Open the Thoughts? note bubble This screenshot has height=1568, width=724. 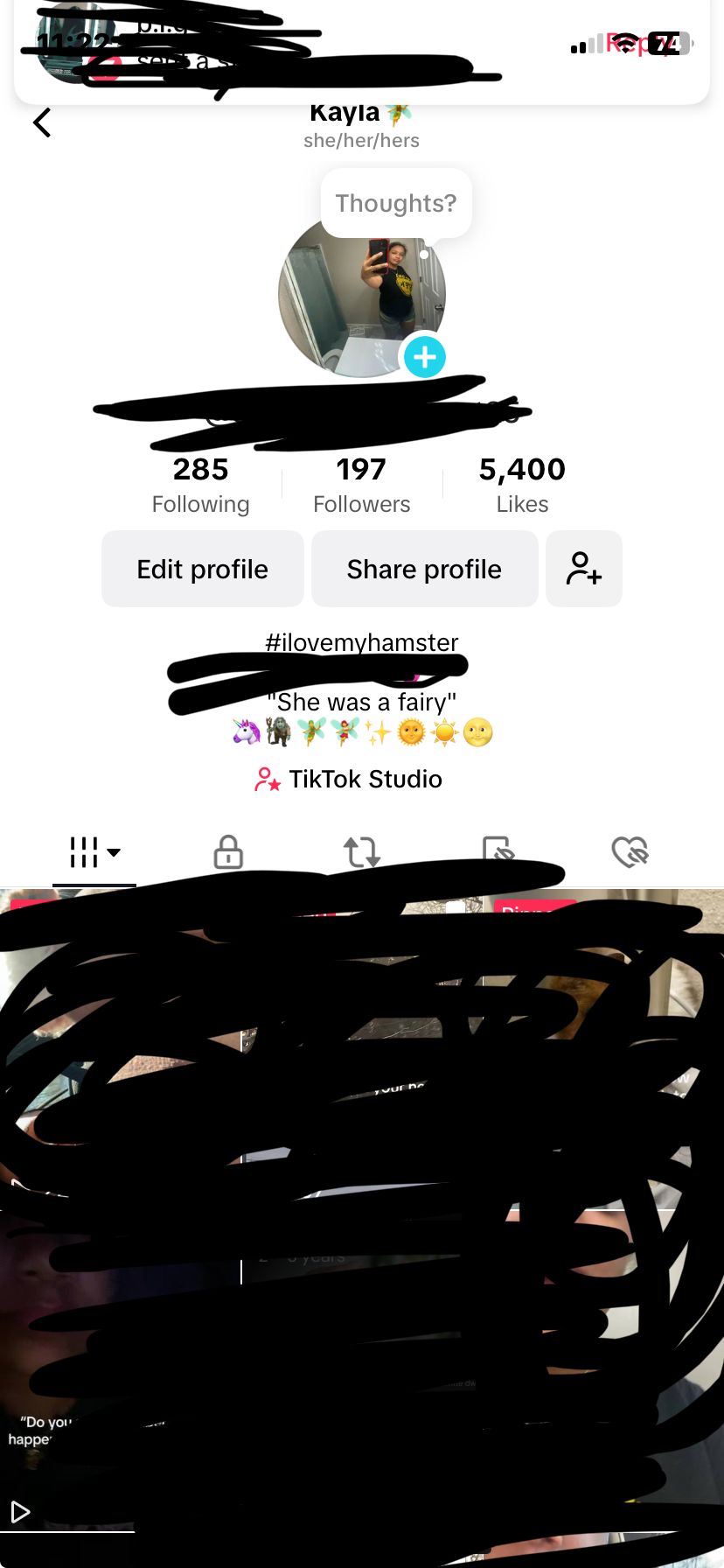point(396,203)
